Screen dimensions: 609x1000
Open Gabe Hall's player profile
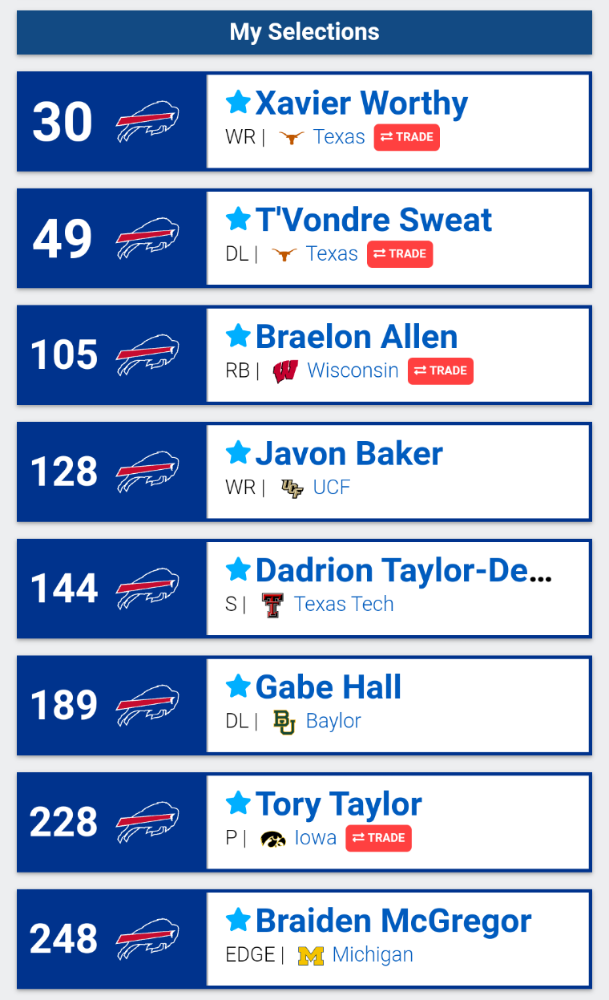pyautogui.click(x=328, y=687)
